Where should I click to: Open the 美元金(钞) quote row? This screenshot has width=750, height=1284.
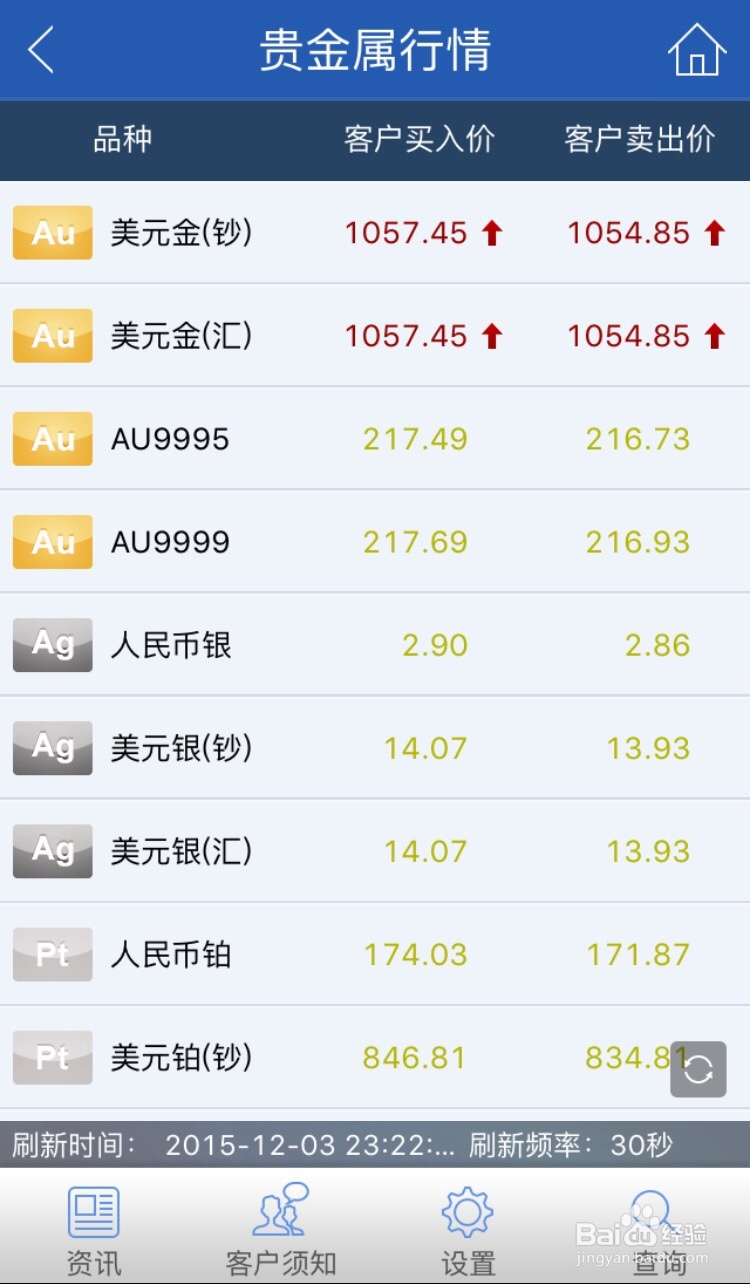[x=375, y=233]
